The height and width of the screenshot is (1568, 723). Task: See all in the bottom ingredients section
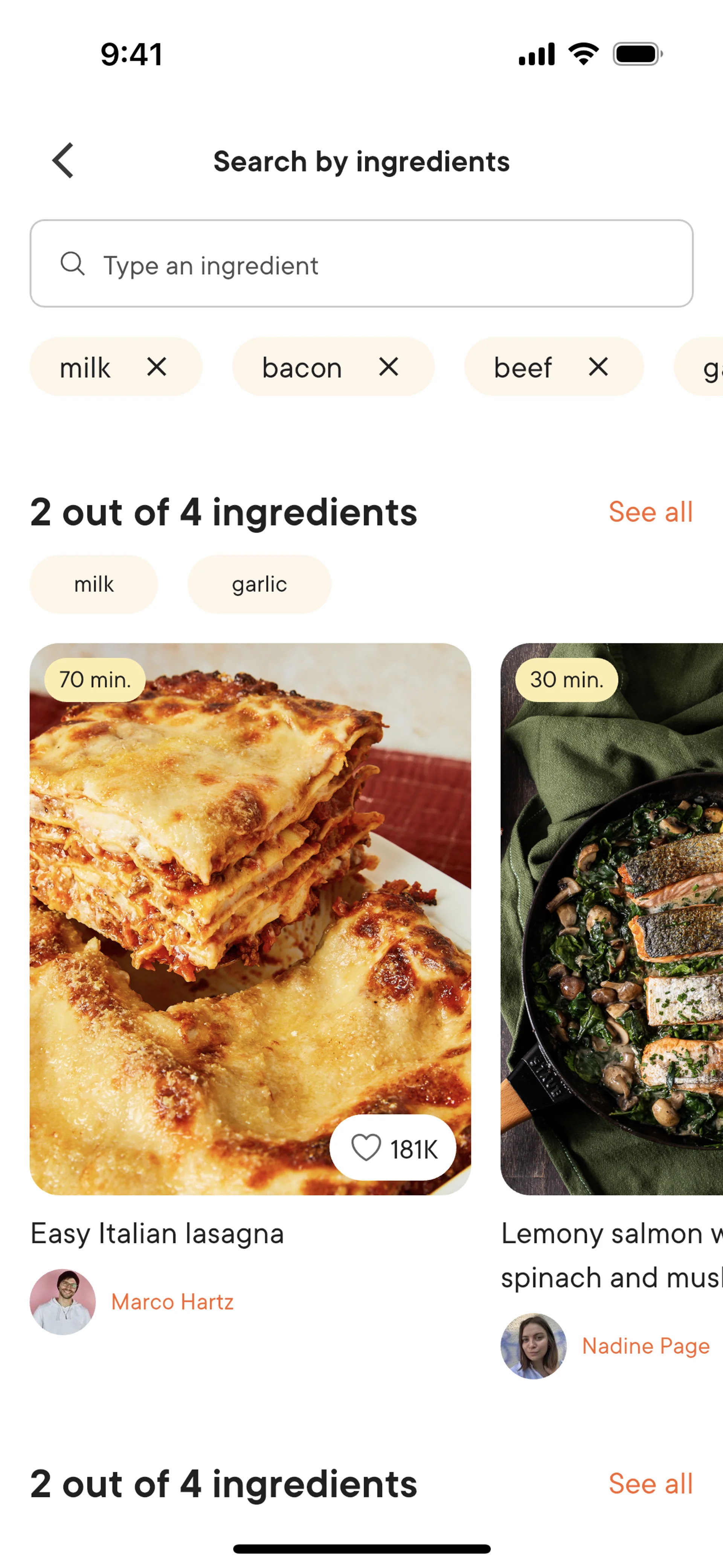[650, 1484]
